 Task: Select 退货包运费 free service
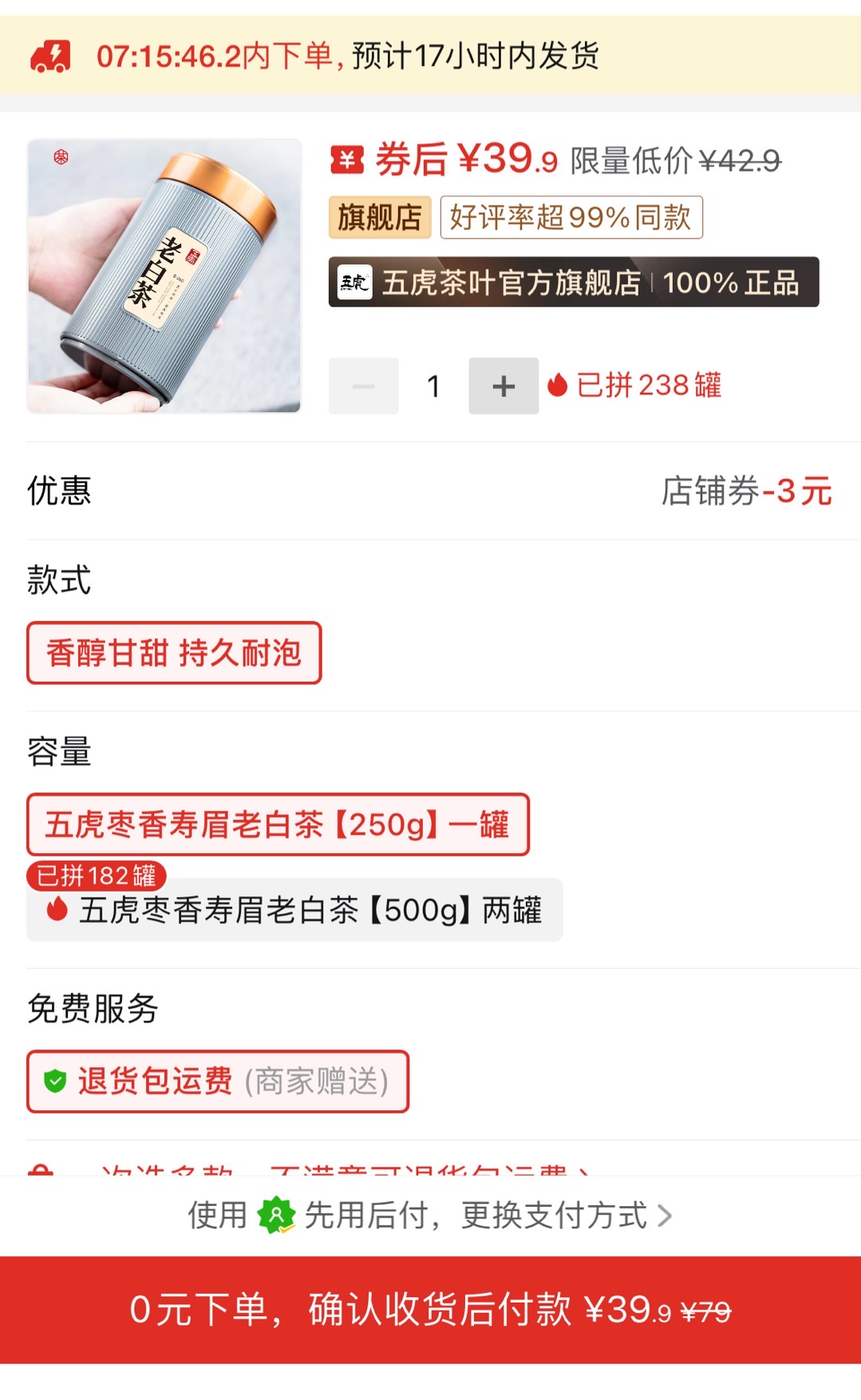[x=217, y=1082]
